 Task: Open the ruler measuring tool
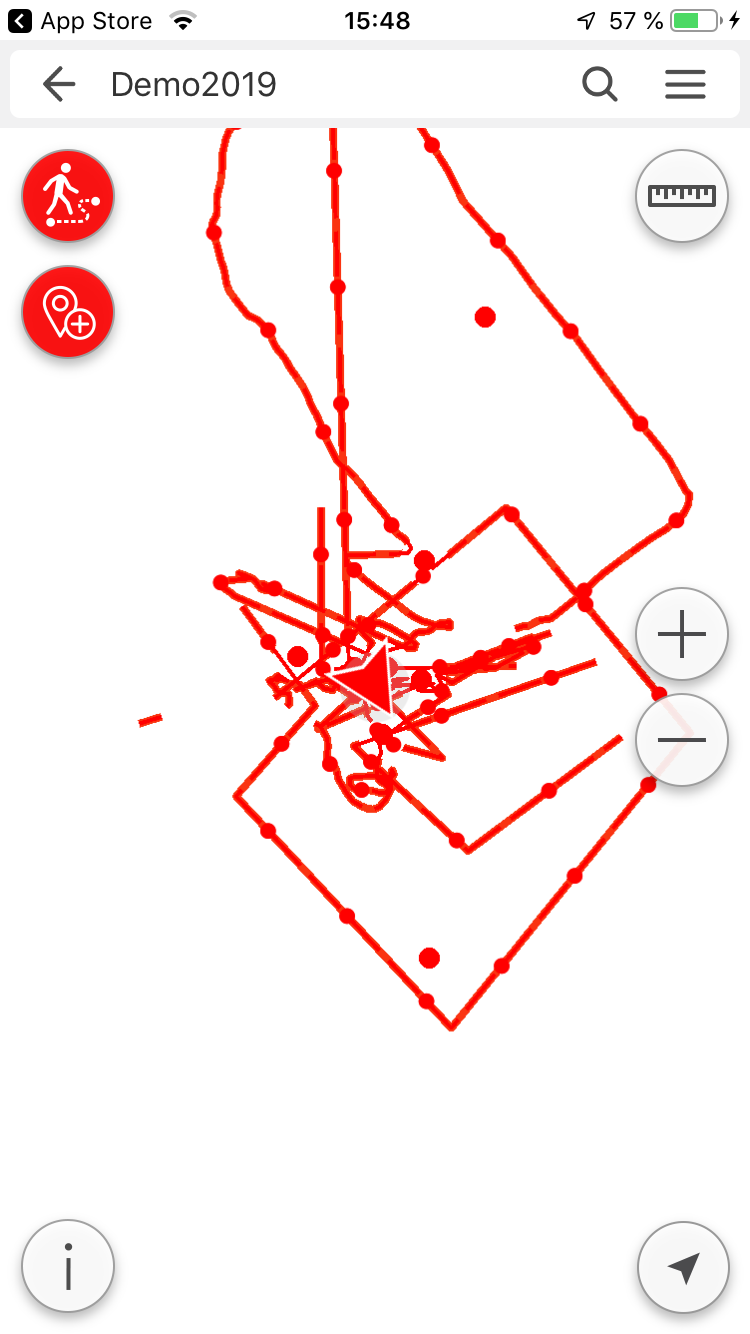(682, 196)
